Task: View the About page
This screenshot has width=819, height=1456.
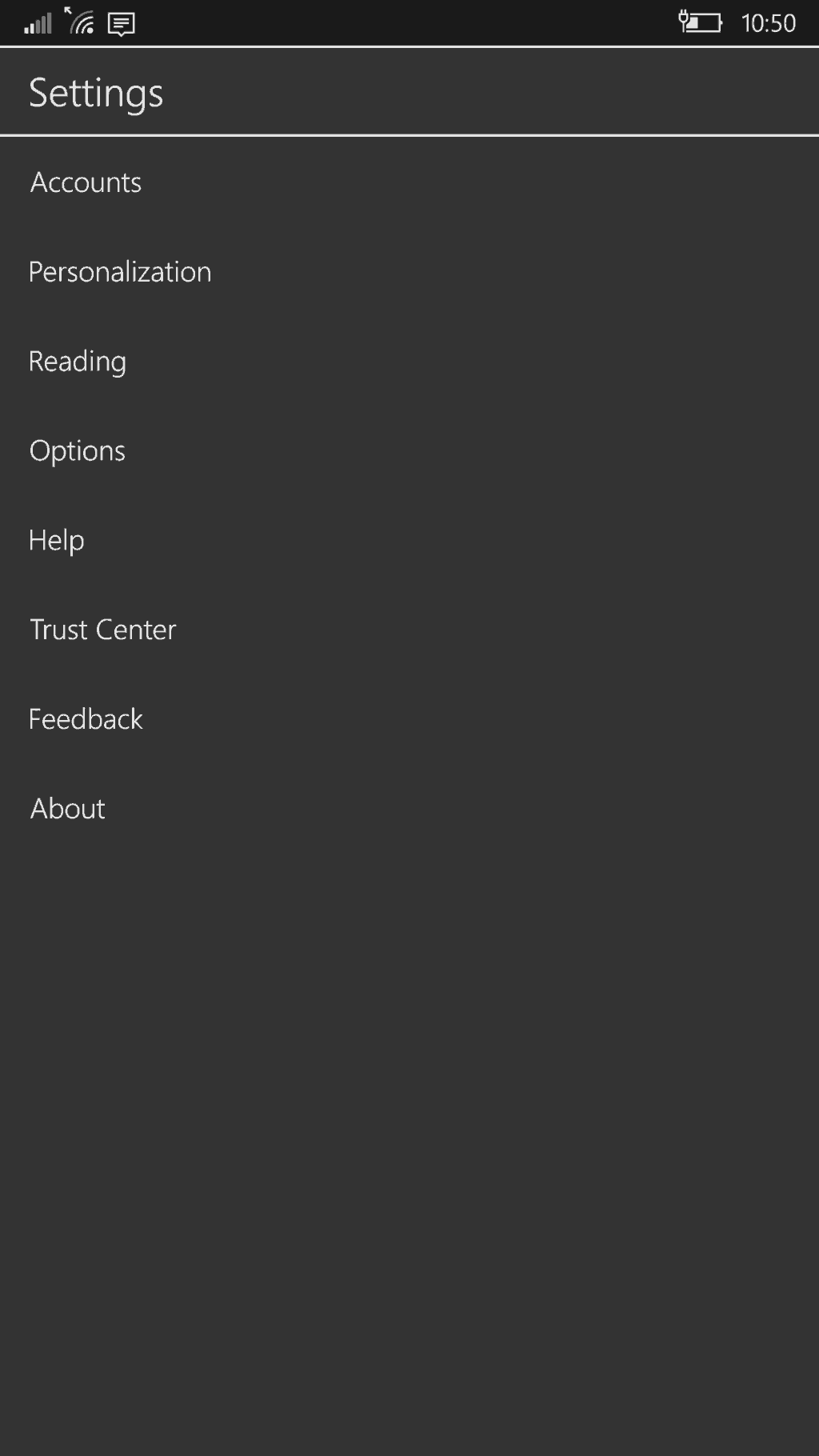Action: [409, 810]
